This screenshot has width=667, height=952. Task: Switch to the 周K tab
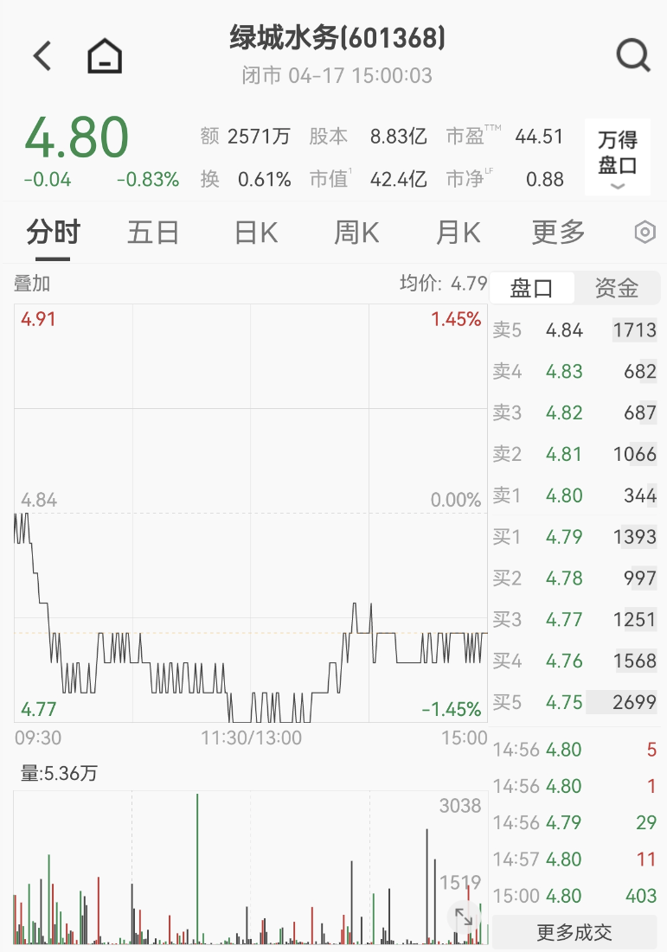tap(356, 233)
